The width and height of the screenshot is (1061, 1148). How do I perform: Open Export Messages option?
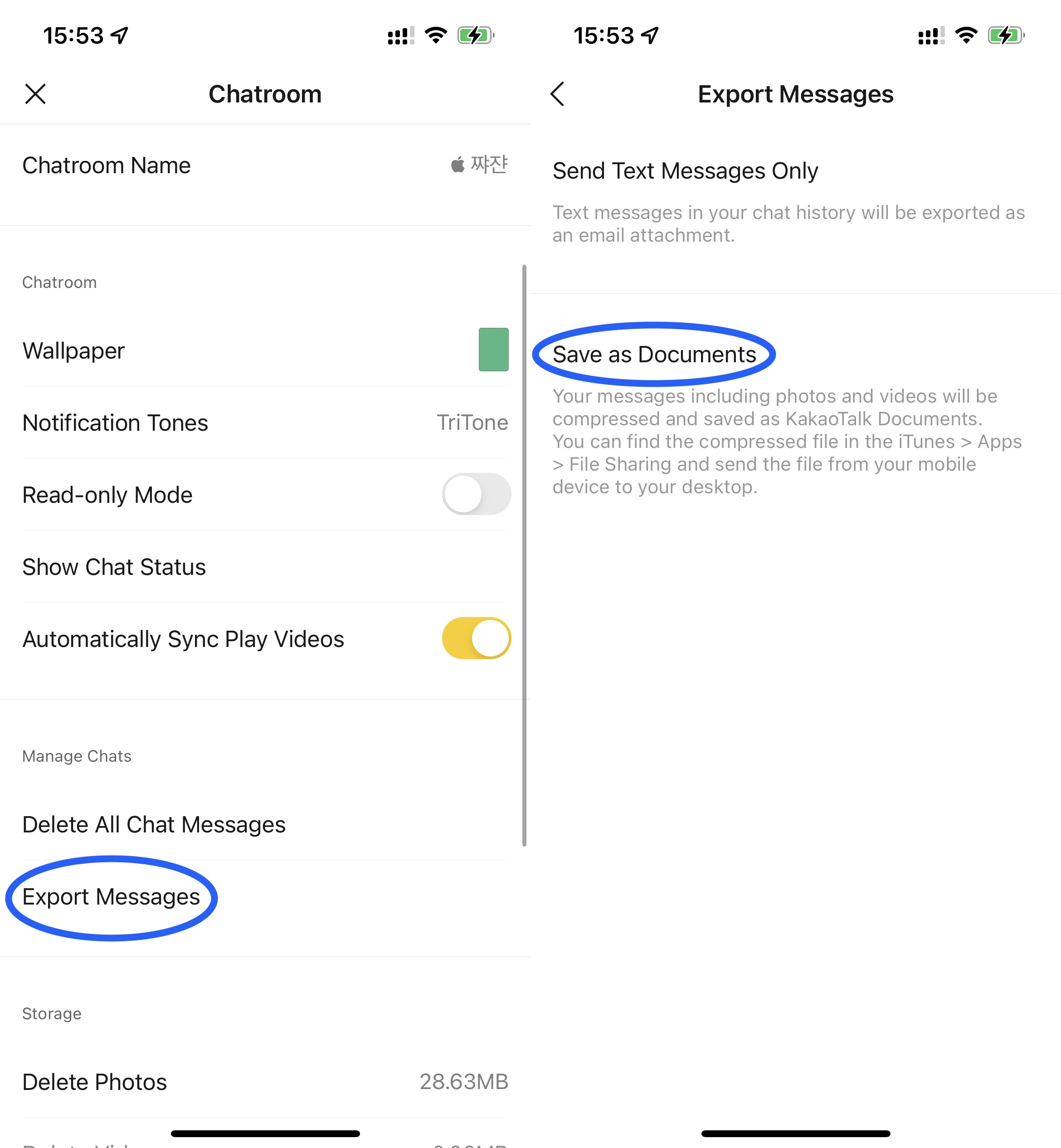(x=112, y=897)
